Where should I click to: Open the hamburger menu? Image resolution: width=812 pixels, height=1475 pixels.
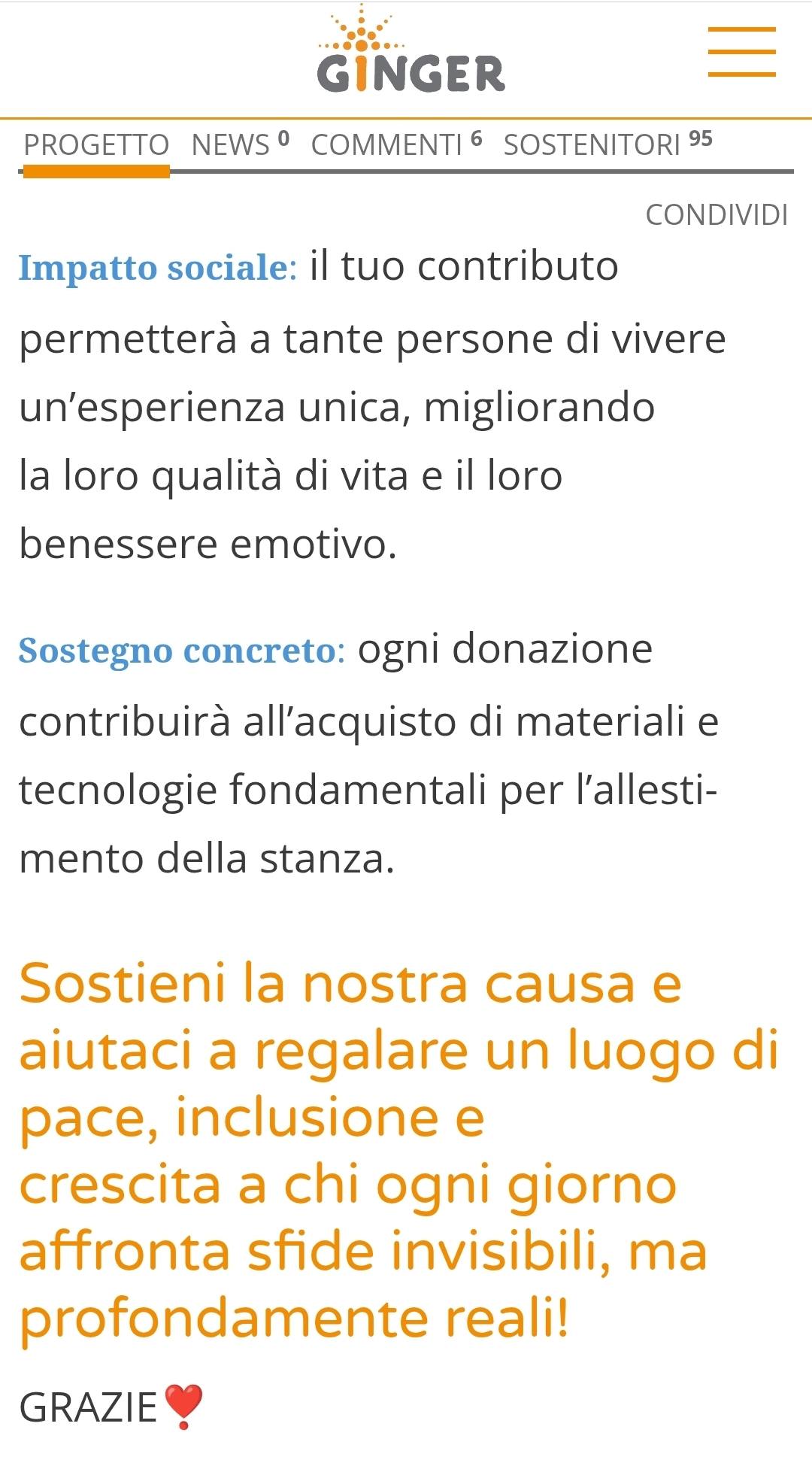point(741,52)
